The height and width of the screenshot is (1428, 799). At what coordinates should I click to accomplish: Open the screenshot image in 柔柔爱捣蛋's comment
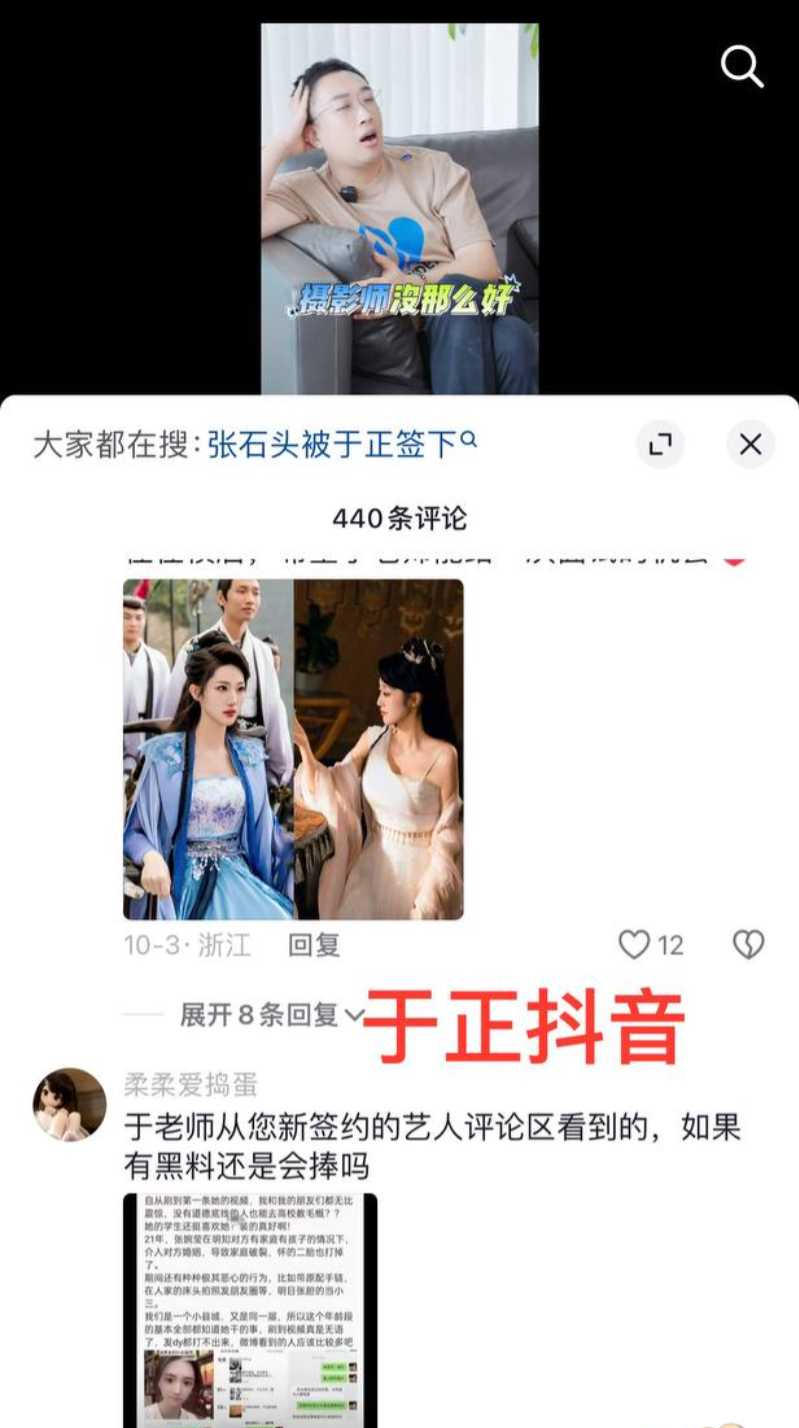pyautogui.click(x=250, y=1310)
